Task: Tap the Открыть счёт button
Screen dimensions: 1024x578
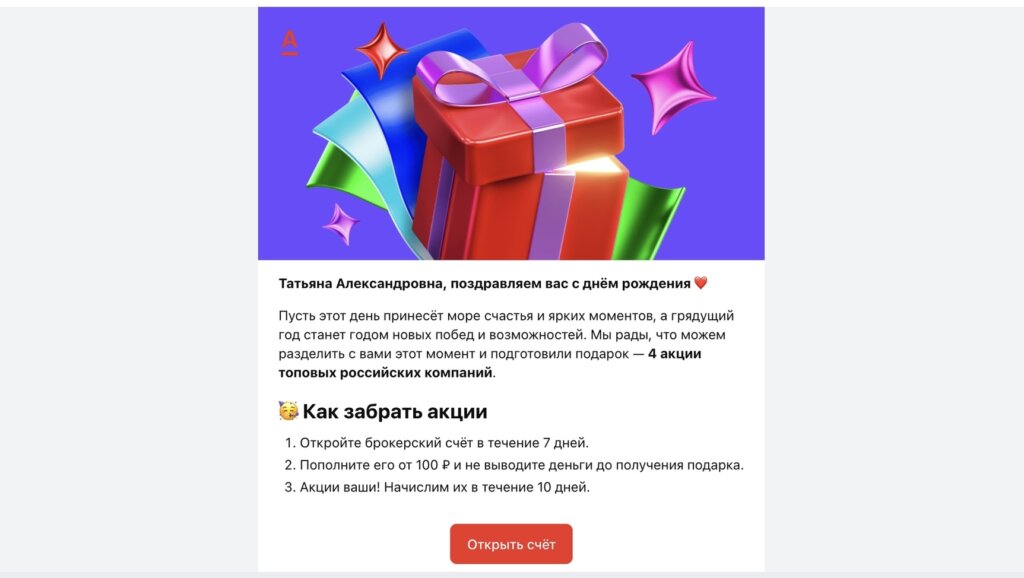Action: point(511,544)
